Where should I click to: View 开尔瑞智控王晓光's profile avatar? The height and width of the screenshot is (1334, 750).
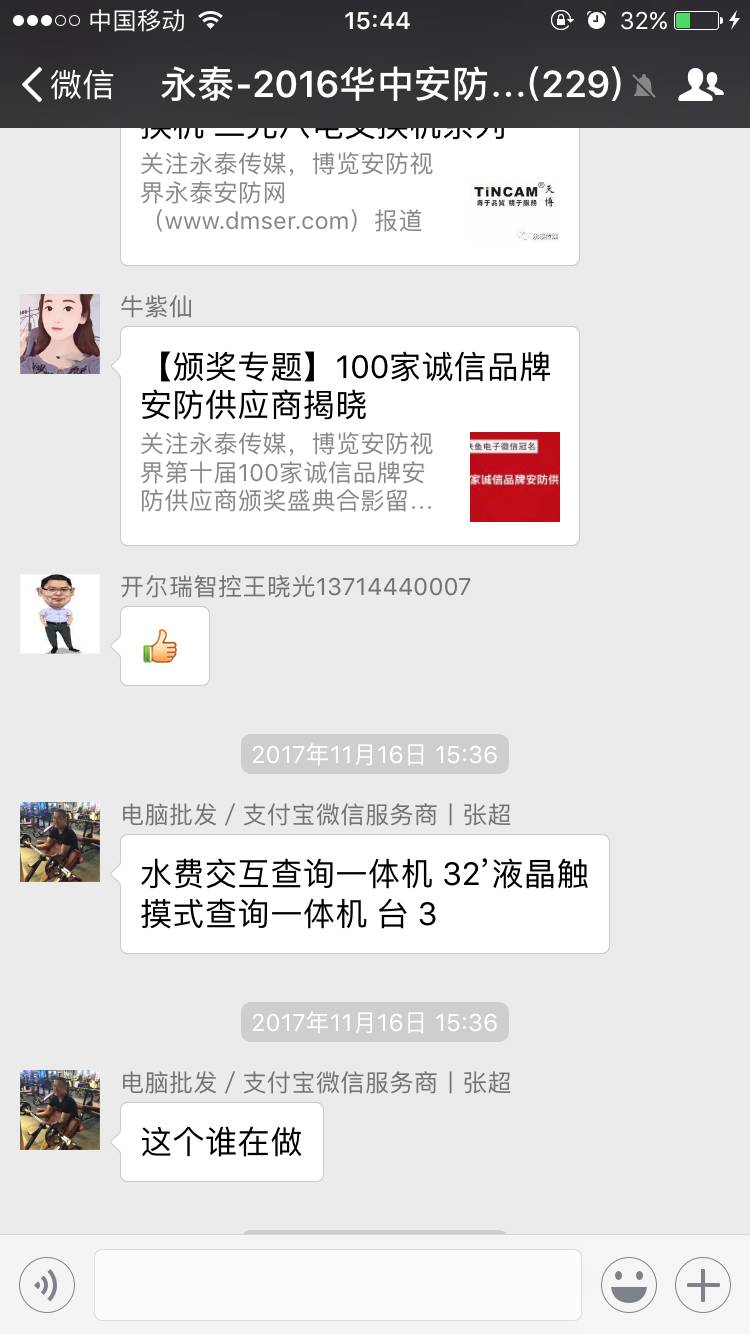(x=60, y=614)
